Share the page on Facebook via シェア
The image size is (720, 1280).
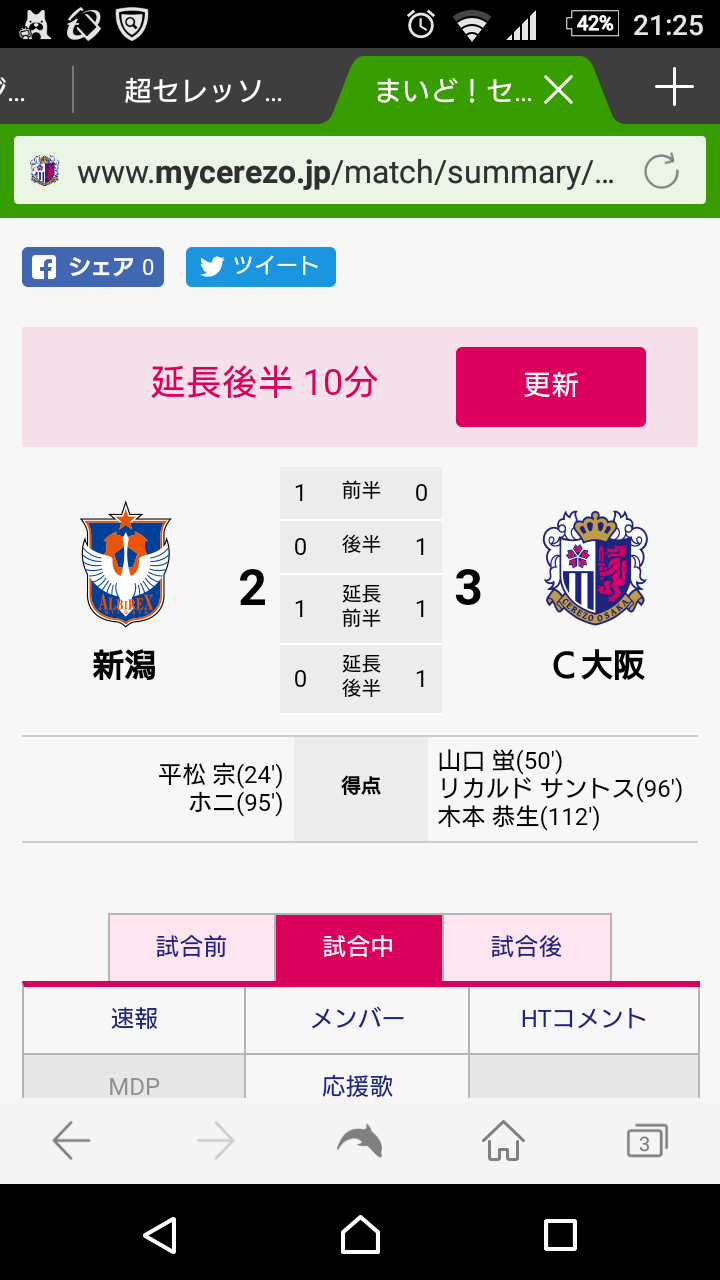93,267
